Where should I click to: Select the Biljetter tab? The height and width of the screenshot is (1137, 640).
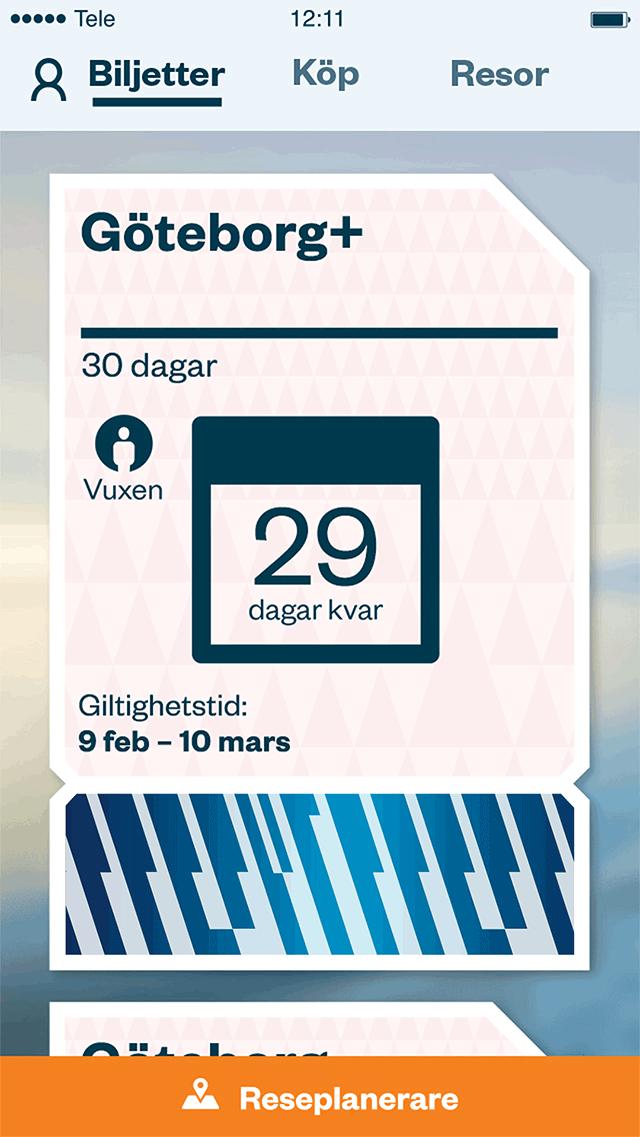[x=157, y=75]
